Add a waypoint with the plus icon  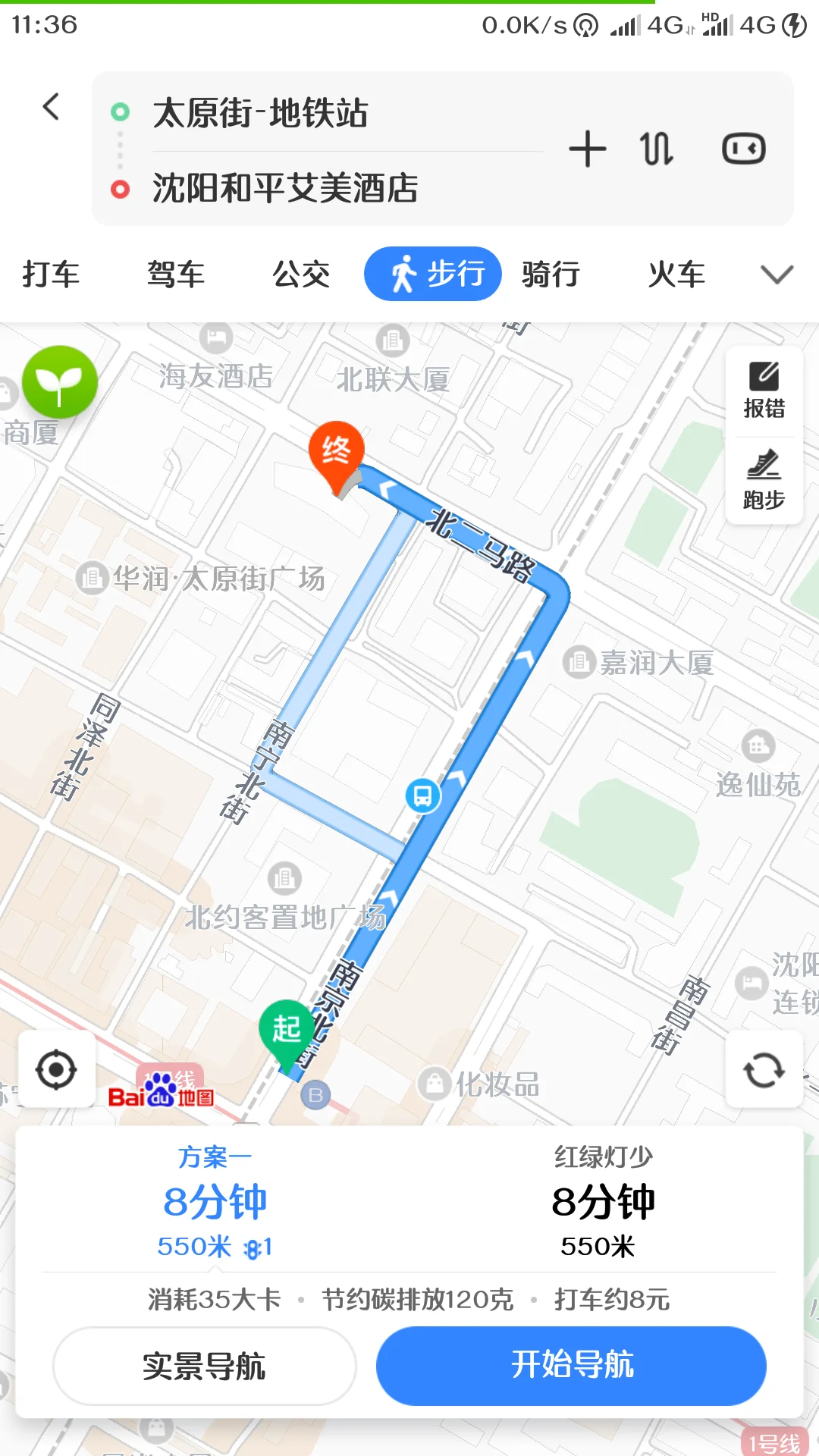(588, 149)
